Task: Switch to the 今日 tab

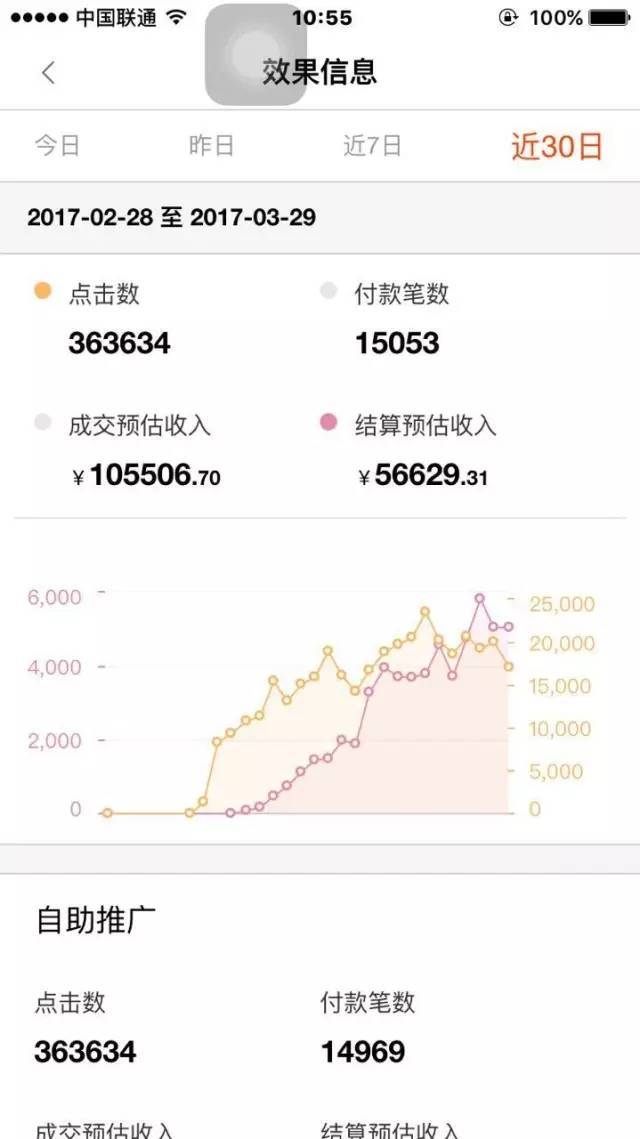Action: [58, 146]
